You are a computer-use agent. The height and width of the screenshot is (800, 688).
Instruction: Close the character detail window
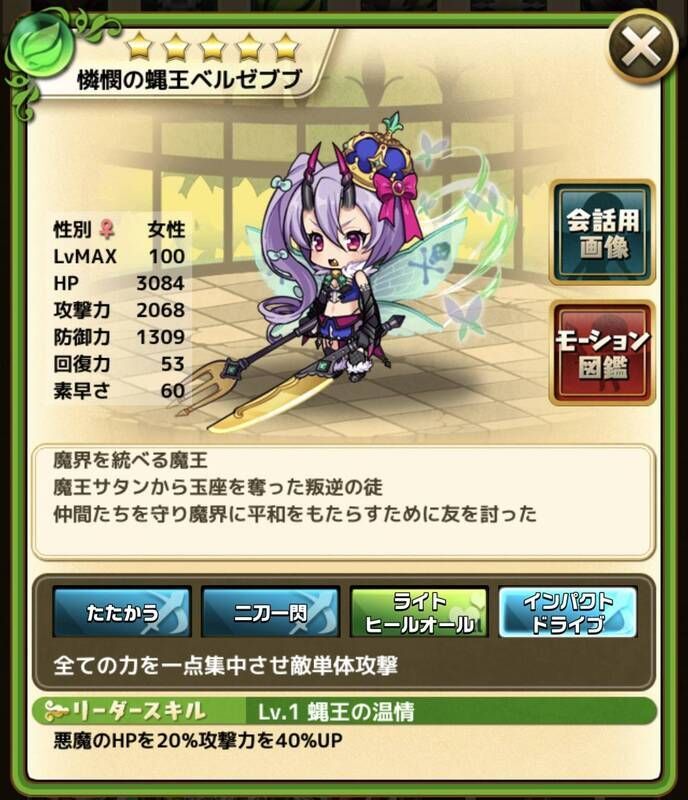click(641, 47)
